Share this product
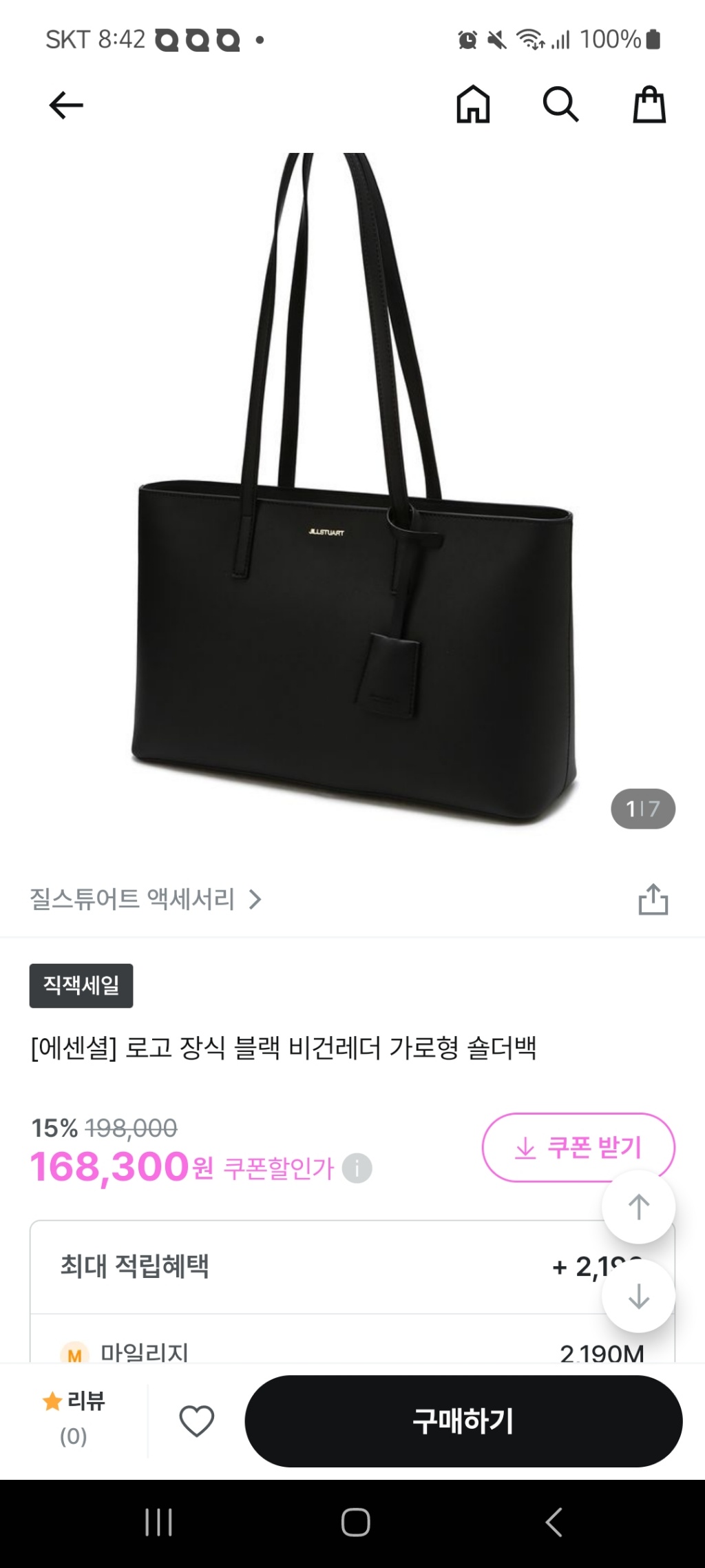Image resolution: width=705 pixels, height=1568 pixels. pos(653,899)
